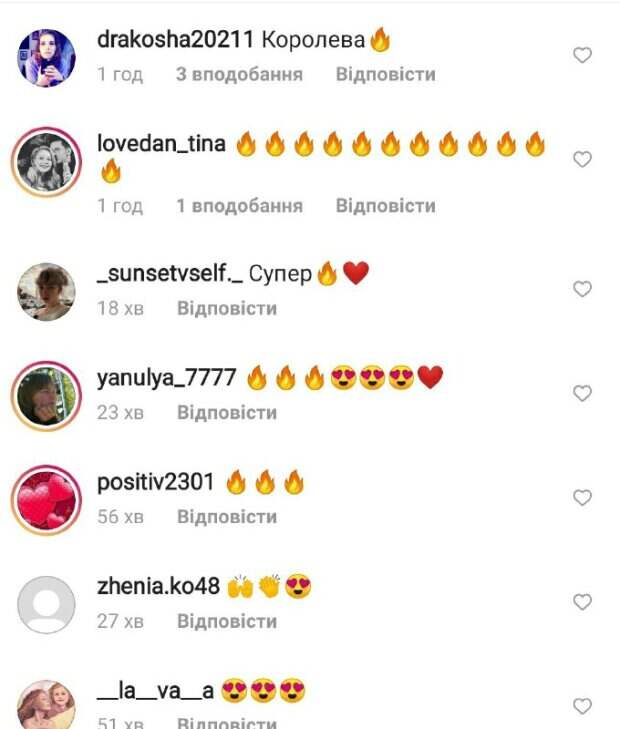Open drakosha20211's profile picture
This screenshot has height=729, width=620.
tap(46, 58)
